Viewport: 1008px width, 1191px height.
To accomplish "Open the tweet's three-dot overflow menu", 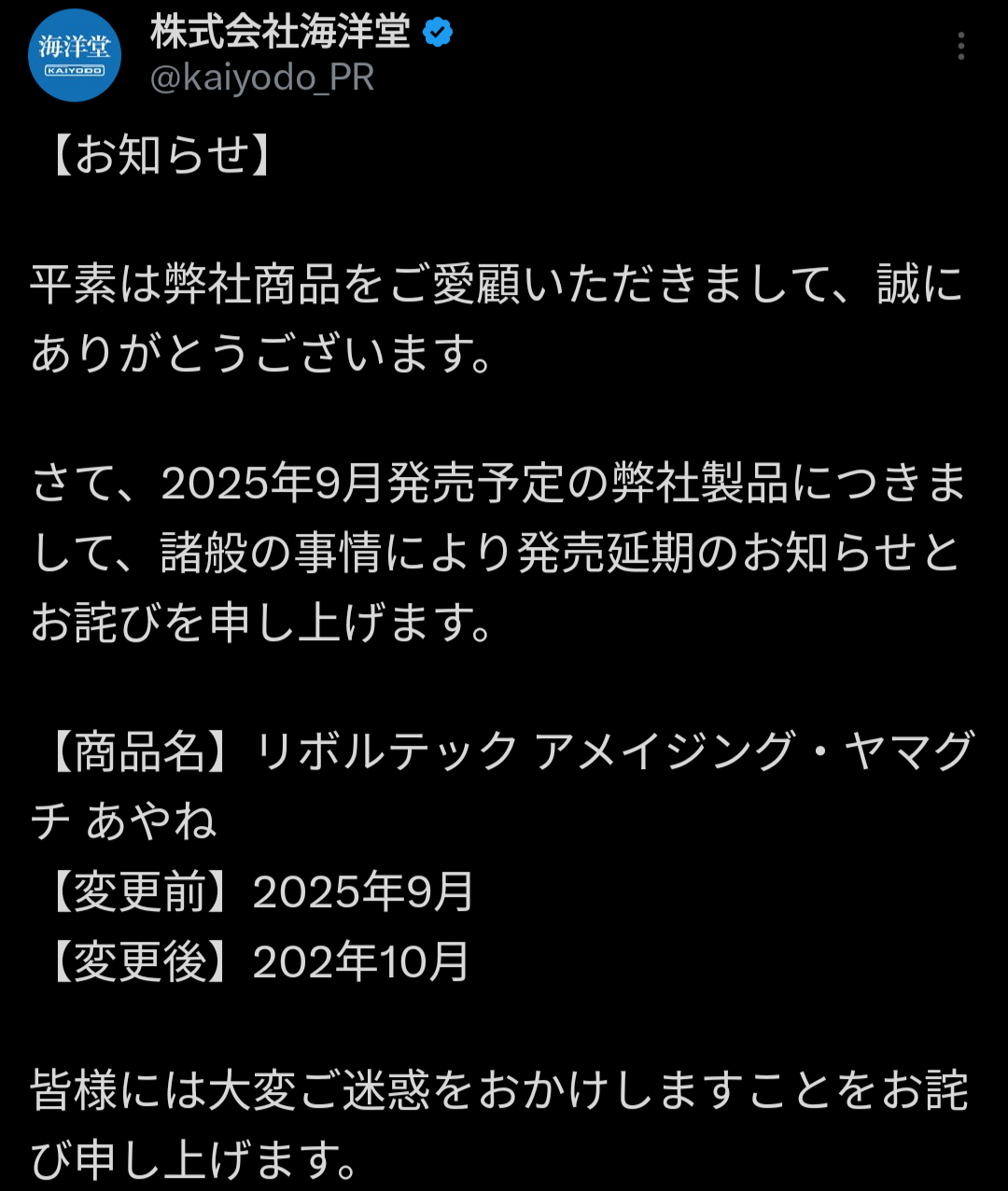I will 960,46.
